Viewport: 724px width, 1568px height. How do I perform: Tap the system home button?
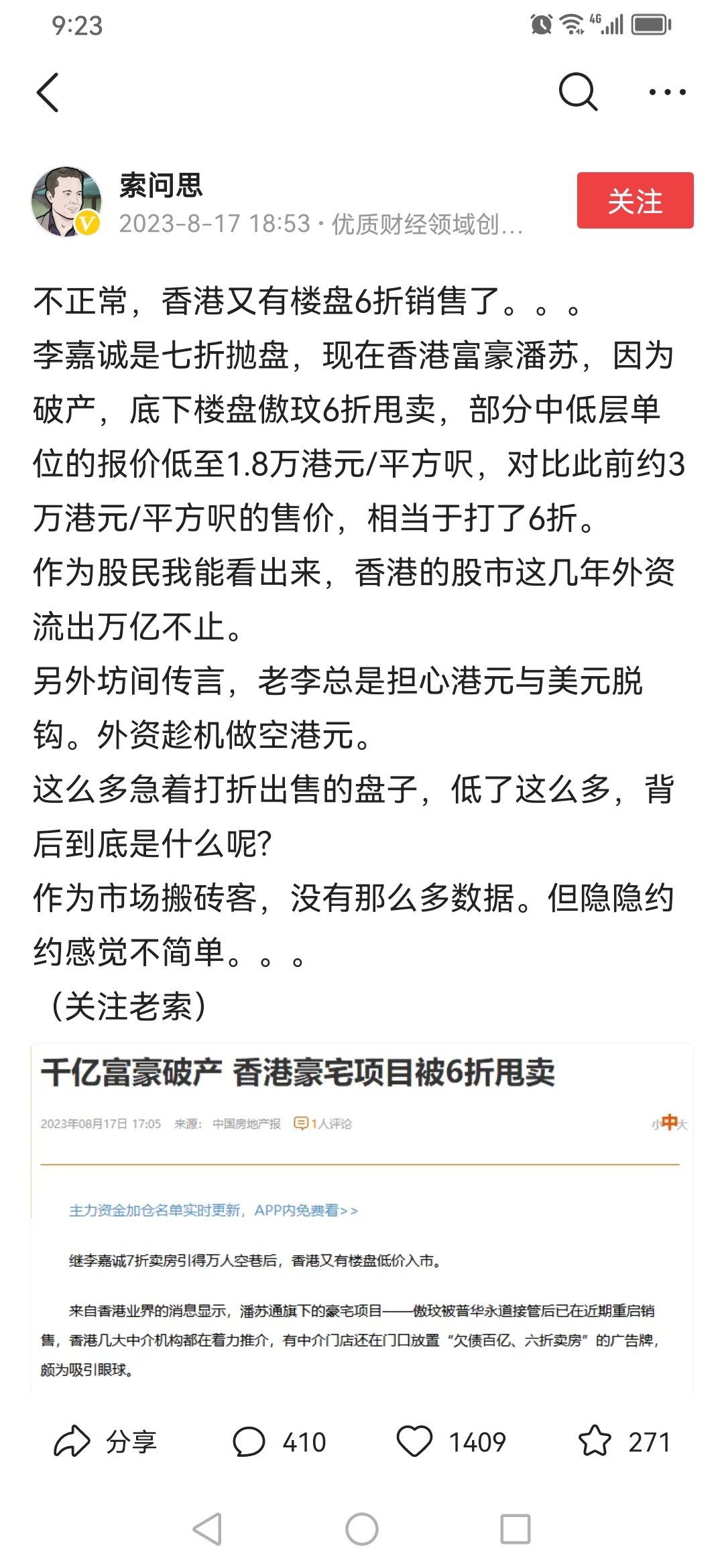coord(362,1530)
